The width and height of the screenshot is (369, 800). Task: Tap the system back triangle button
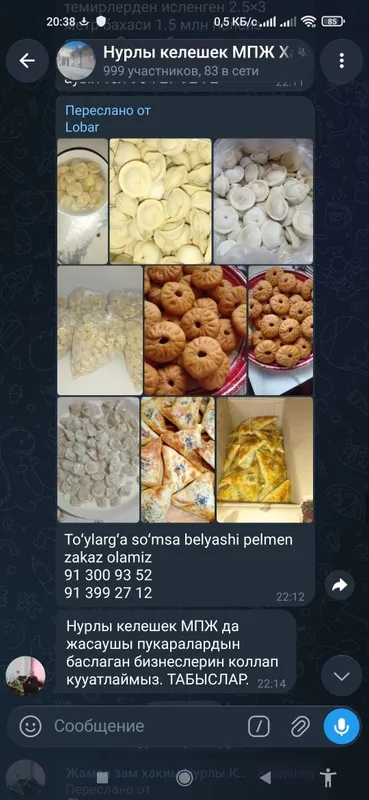tap(265, 778)
